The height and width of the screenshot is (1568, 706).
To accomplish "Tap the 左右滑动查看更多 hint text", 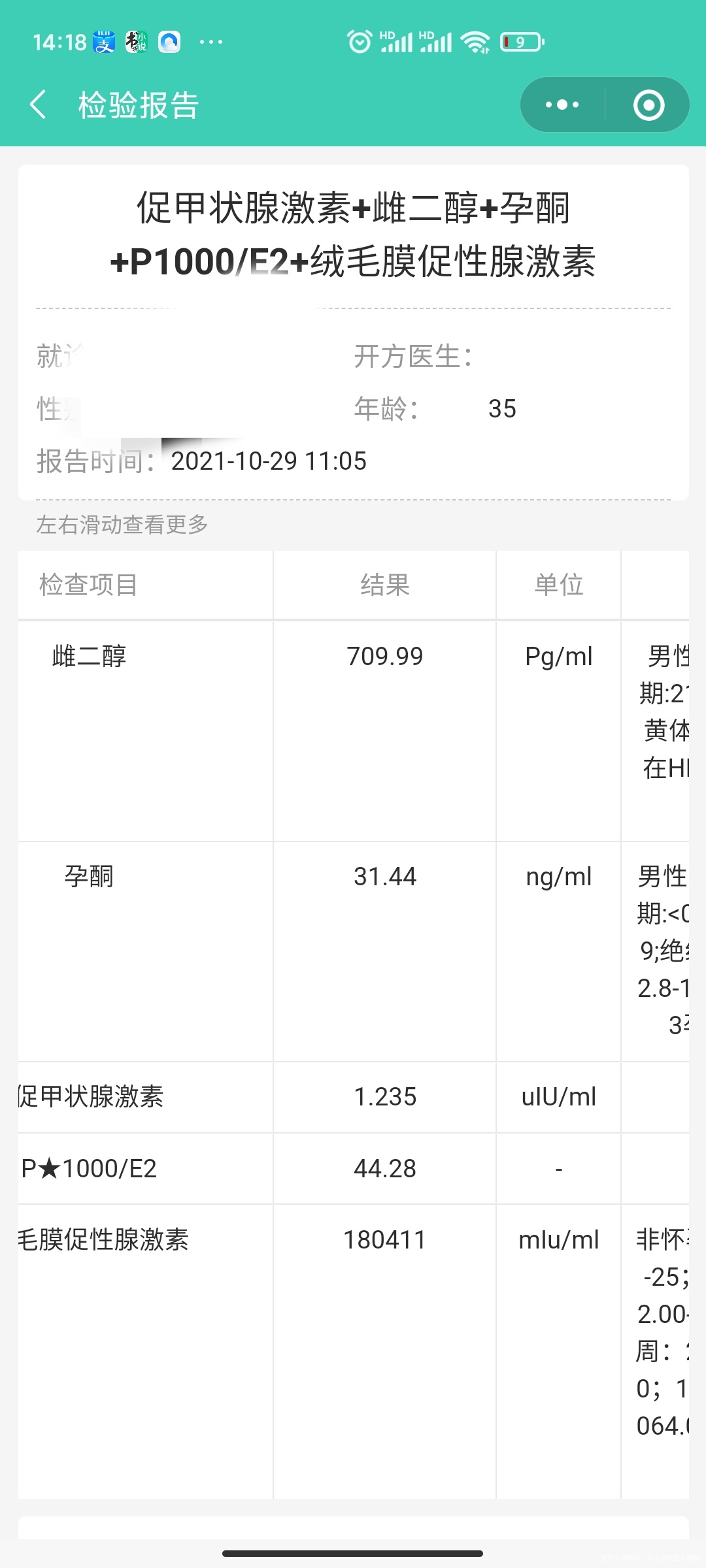I will tap(122, 524).
